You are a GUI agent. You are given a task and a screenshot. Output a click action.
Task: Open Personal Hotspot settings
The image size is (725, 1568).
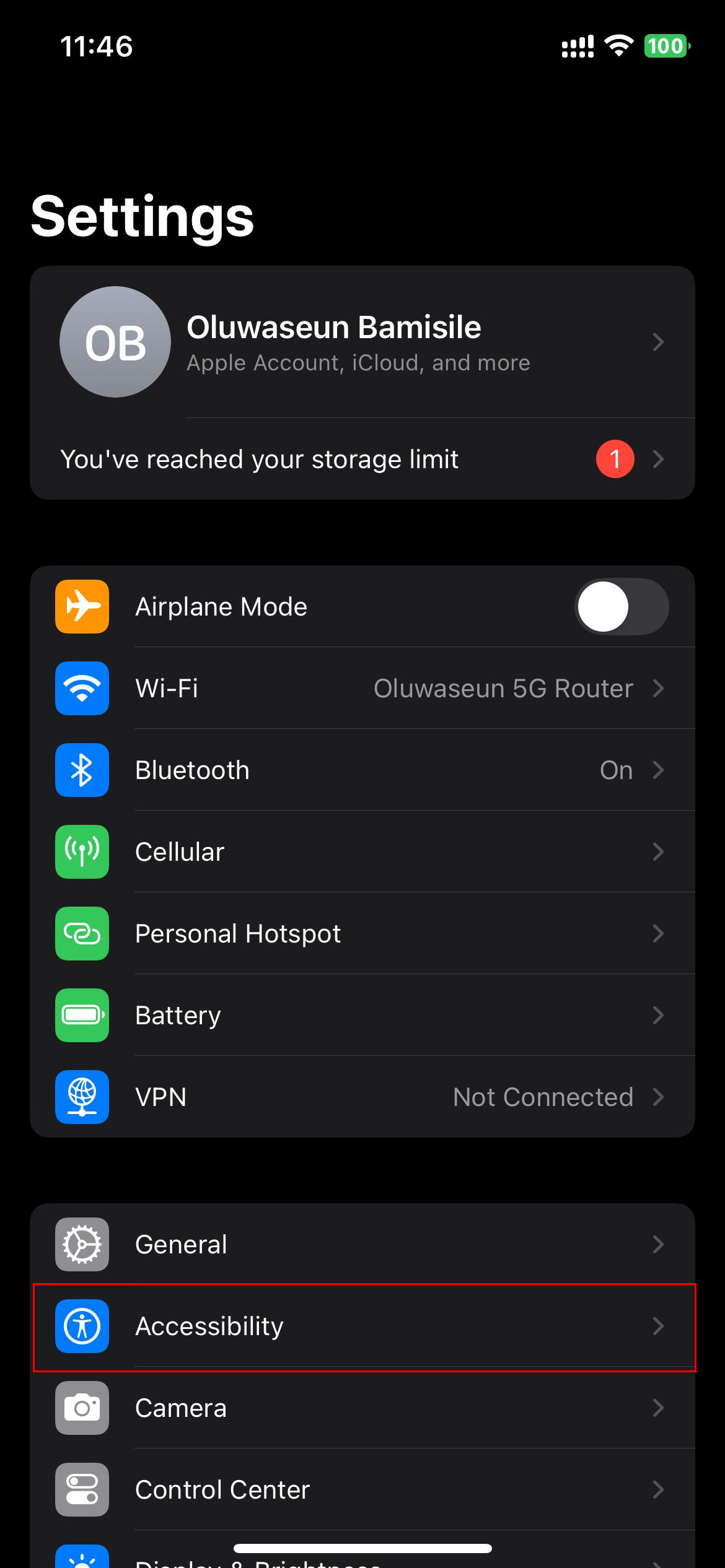click(x=362, y=934)
